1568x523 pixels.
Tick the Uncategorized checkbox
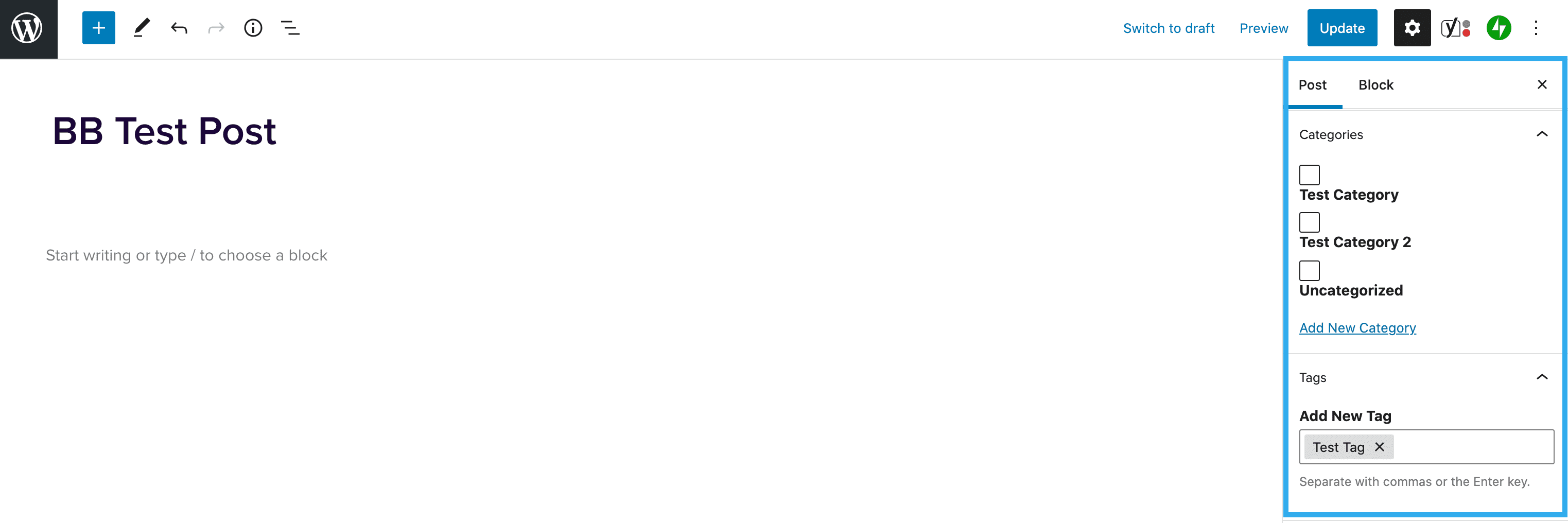point(1309,270)
